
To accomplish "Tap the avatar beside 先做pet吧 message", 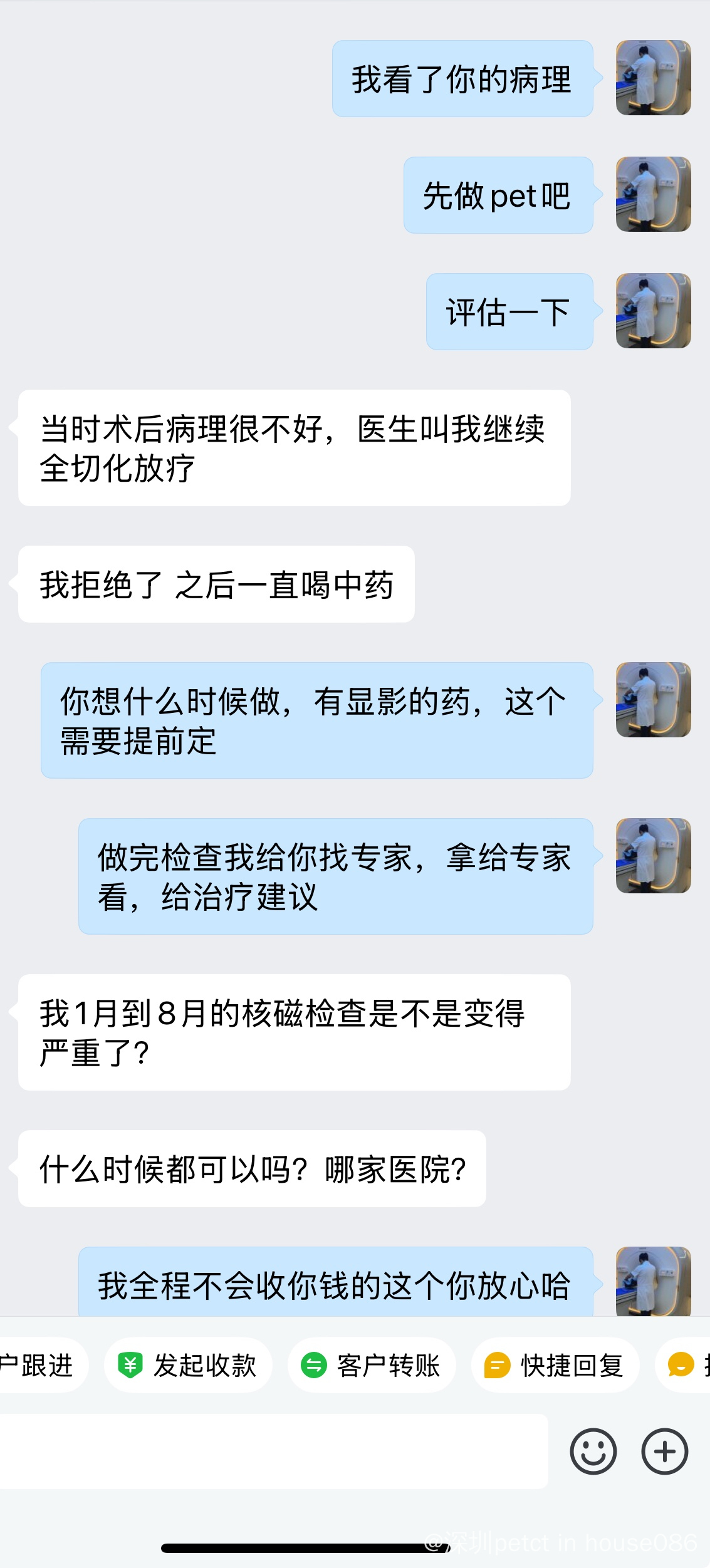I will click(653, 194).
